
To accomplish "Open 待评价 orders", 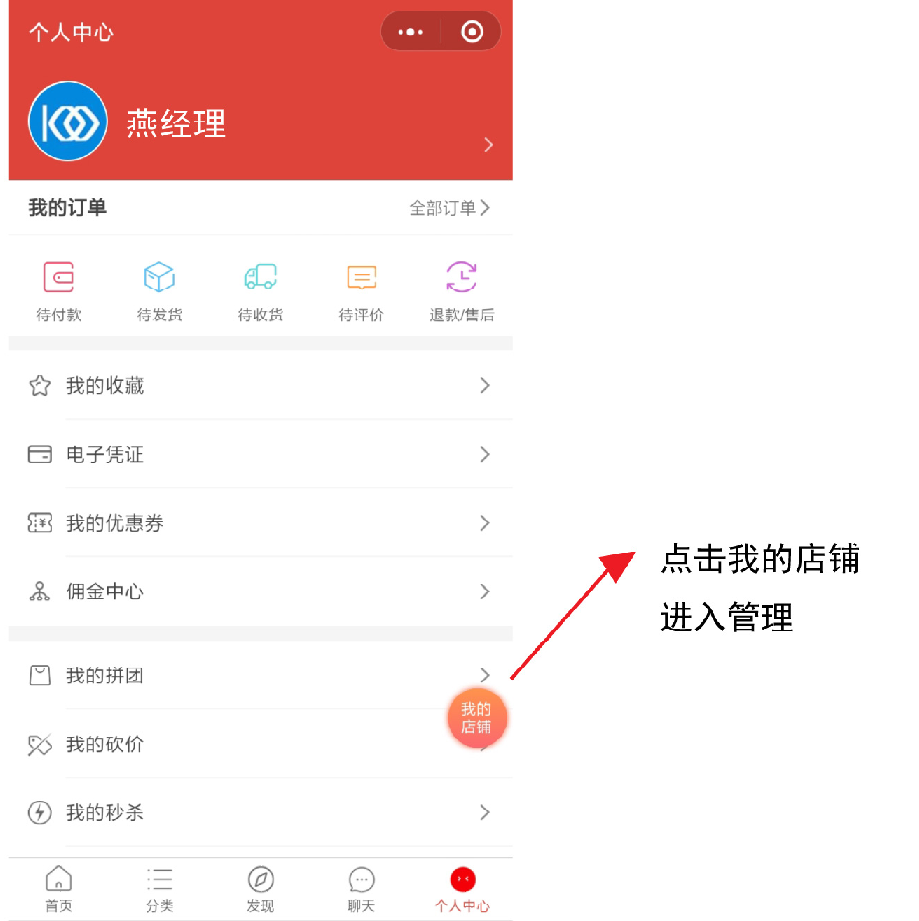I will [x=361, y=291].
